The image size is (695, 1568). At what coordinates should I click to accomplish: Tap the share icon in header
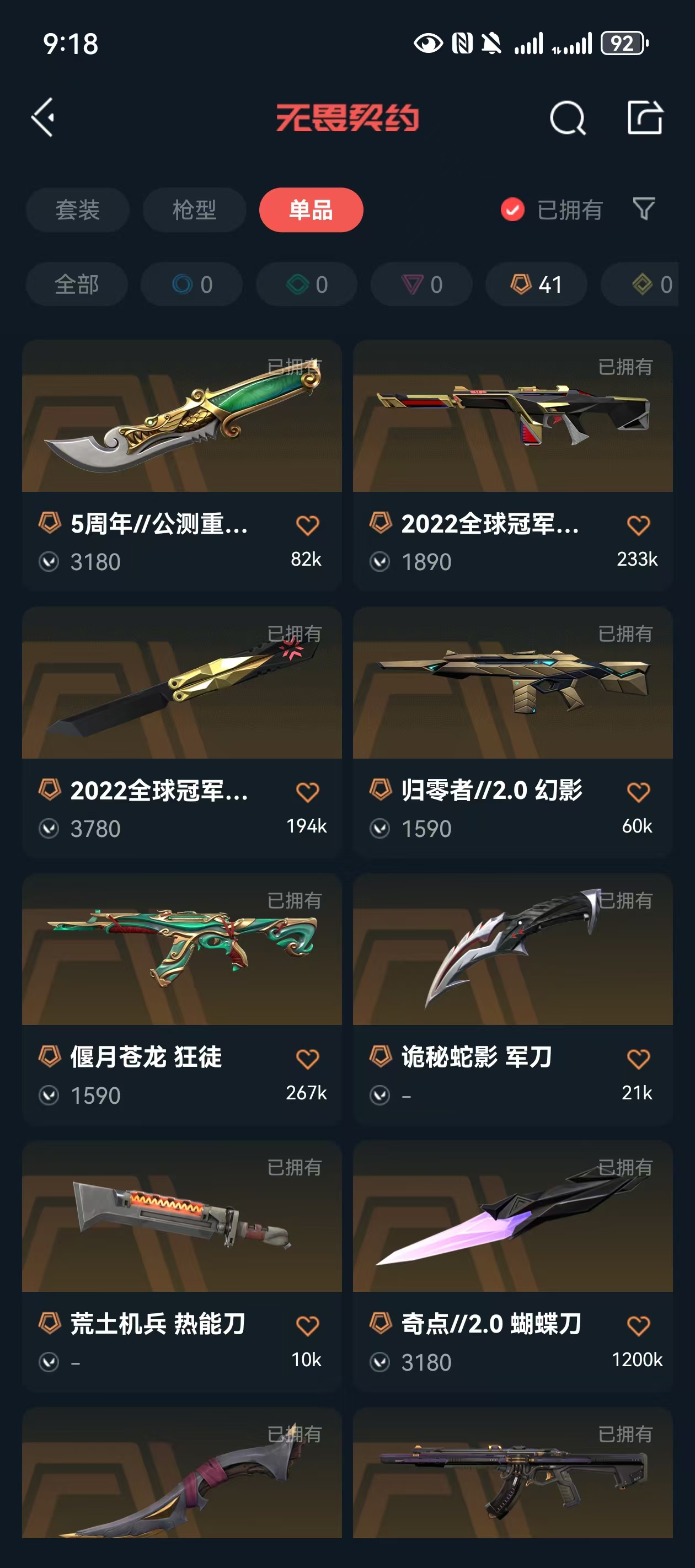[x=645, y=117]
